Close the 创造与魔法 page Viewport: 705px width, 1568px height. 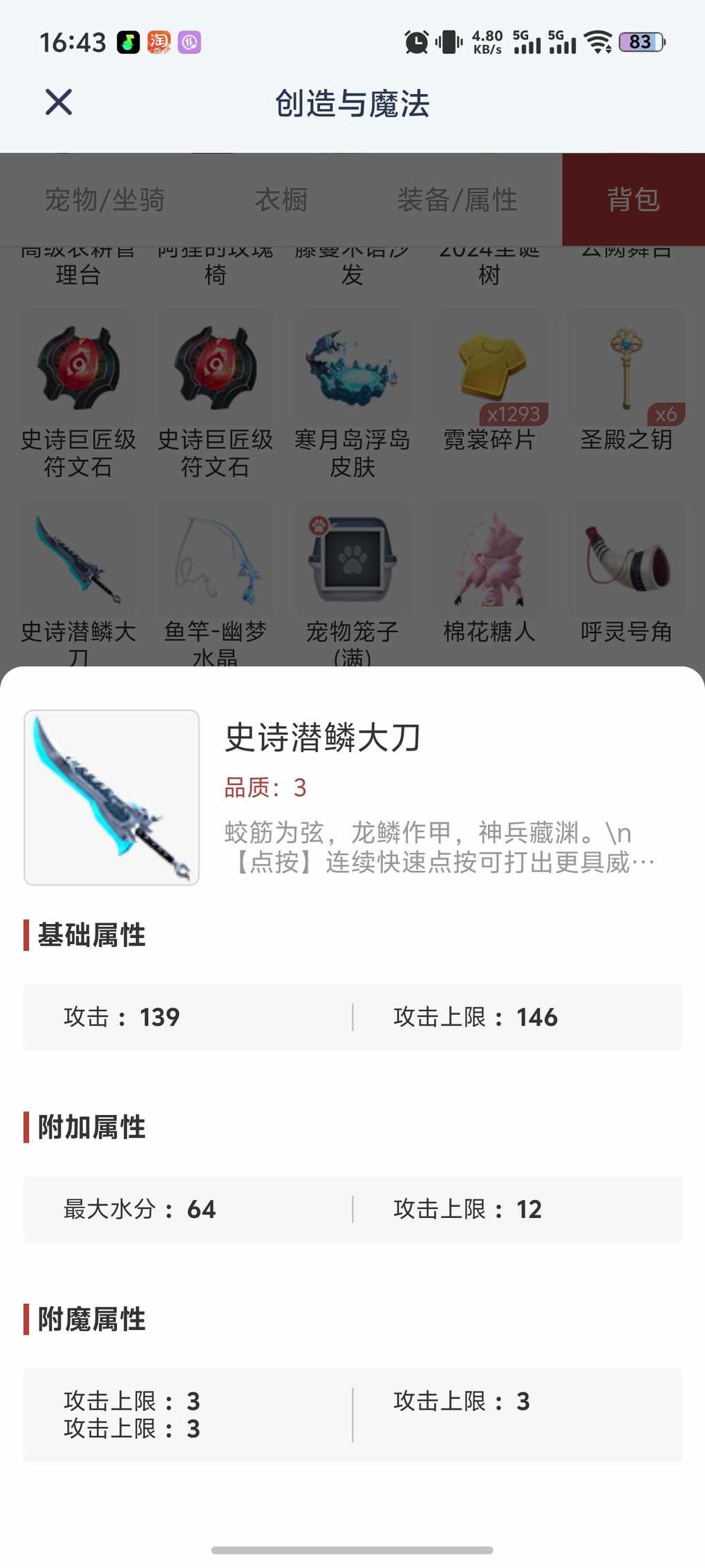coord(59,102)
